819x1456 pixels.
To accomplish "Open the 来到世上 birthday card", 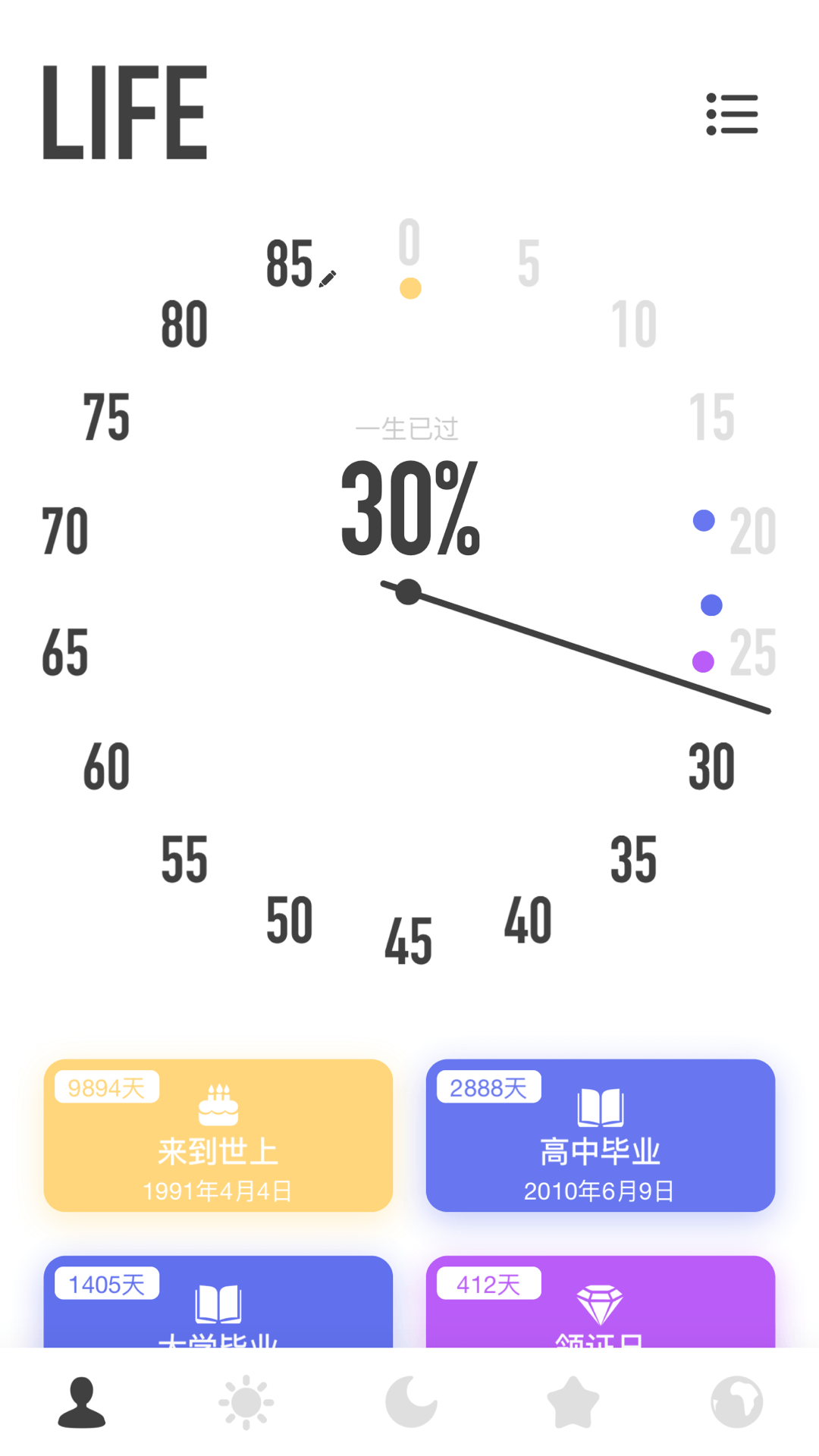I will tap(218, 1135).
